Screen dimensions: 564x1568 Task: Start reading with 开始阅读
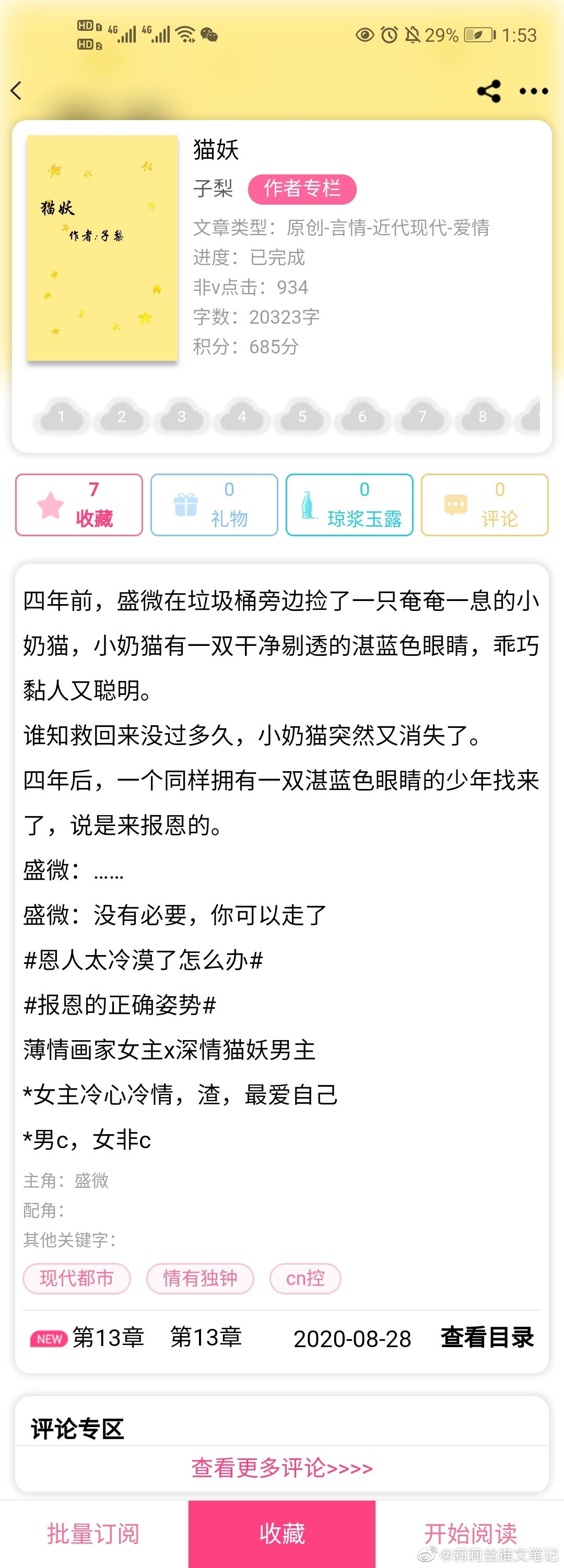click(469, 1534)
